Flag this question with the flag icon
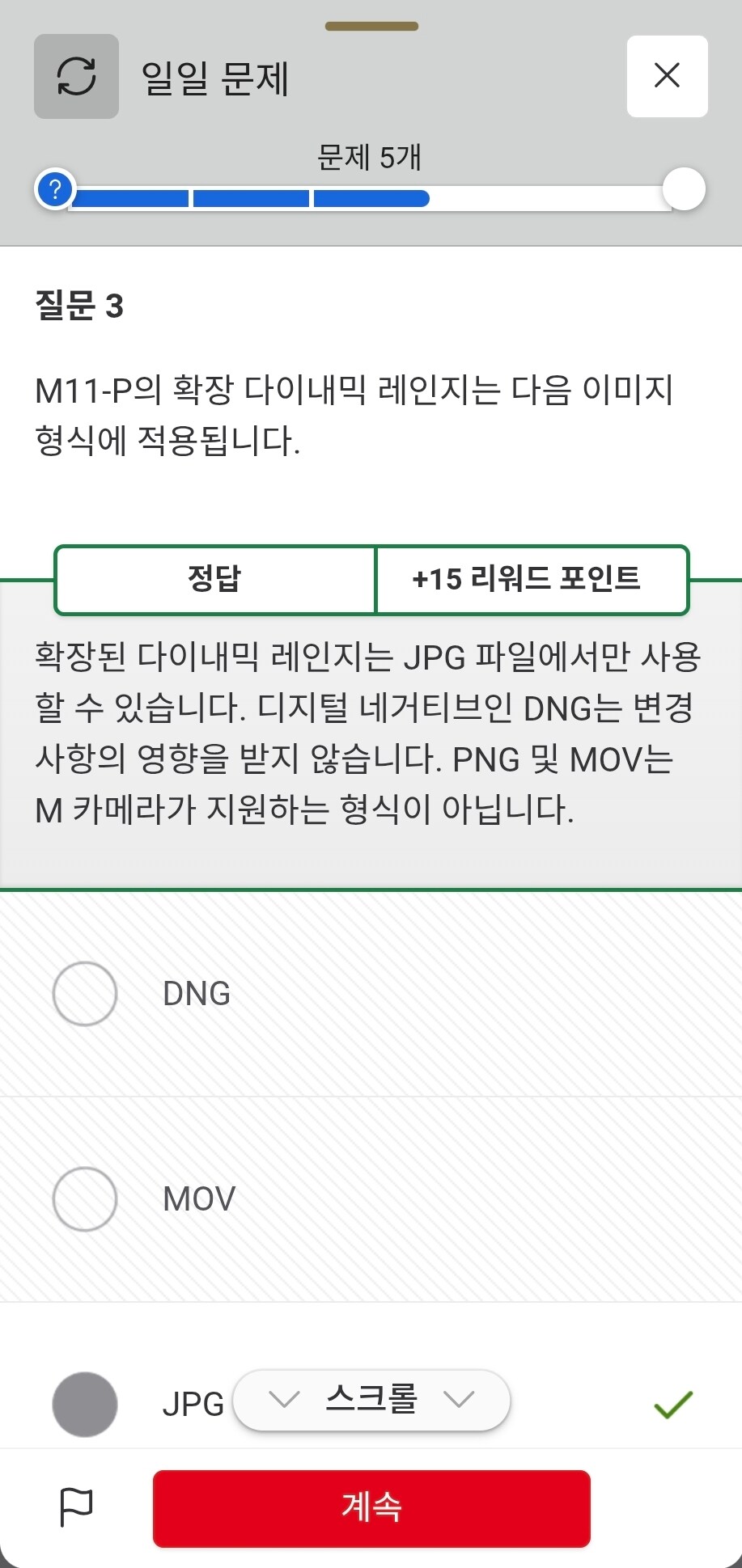 77,1507
